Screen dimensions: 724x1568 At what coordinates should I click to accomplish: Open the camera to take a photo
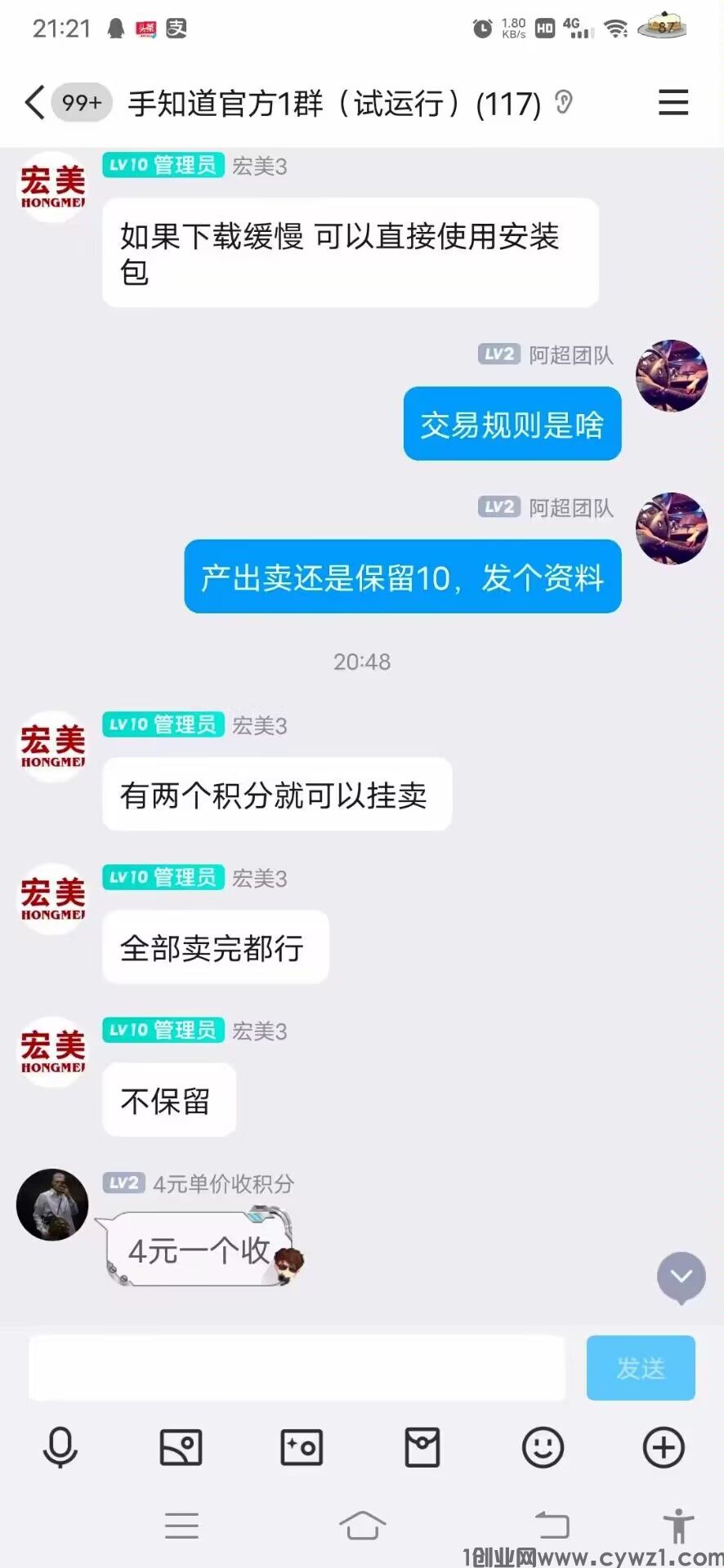tap(302, 1448)
